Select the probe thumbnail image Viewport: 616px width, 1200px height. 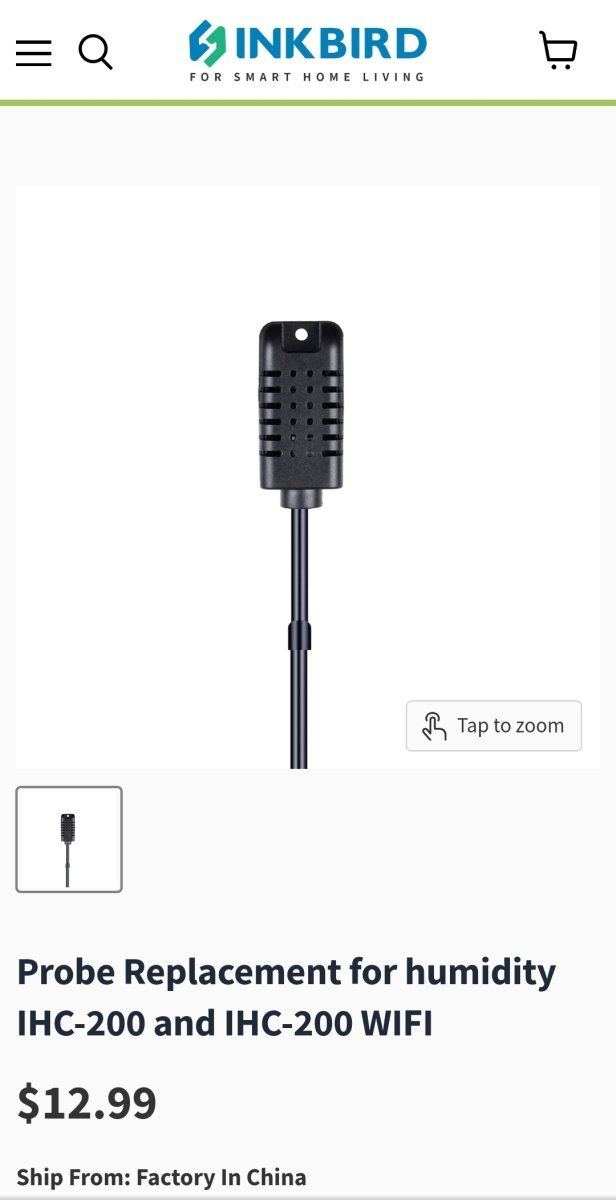click(69, 839)
